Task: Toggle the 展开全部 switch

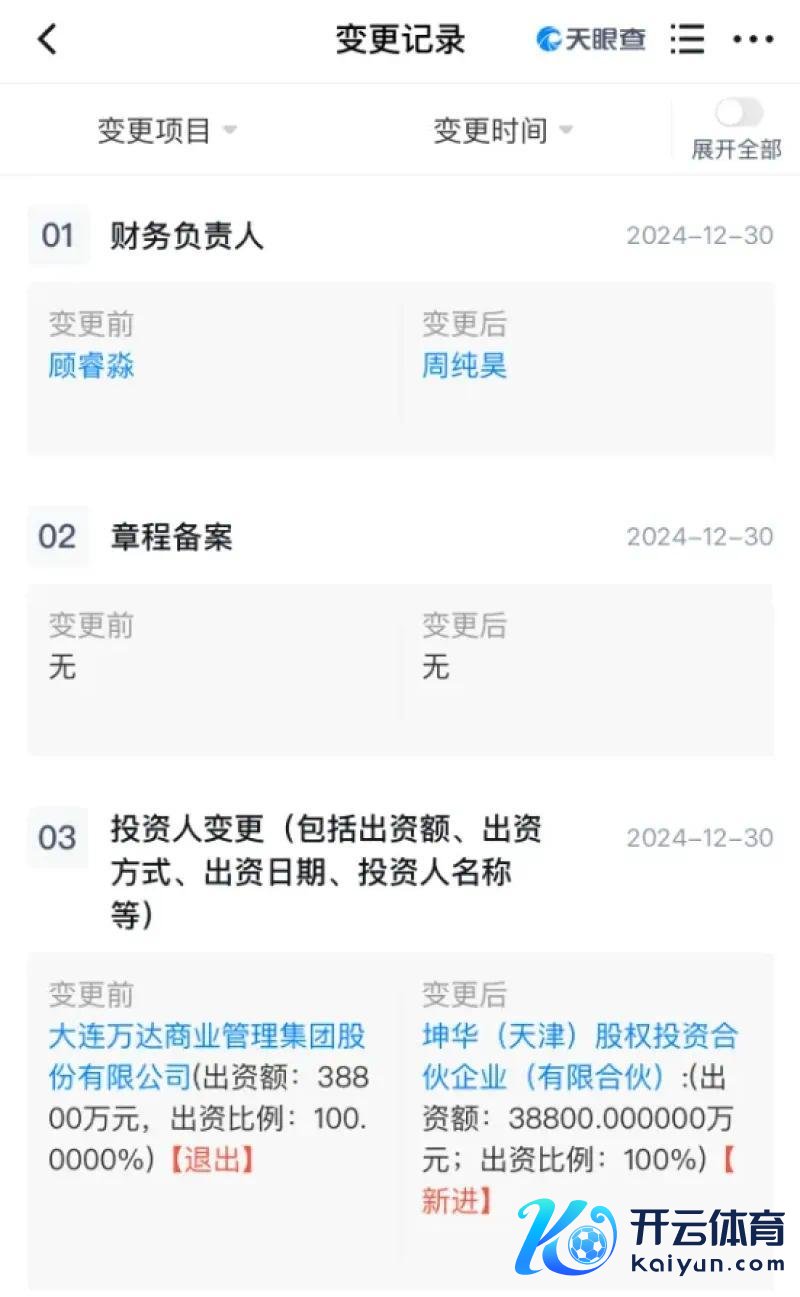Action: point(738,112)
